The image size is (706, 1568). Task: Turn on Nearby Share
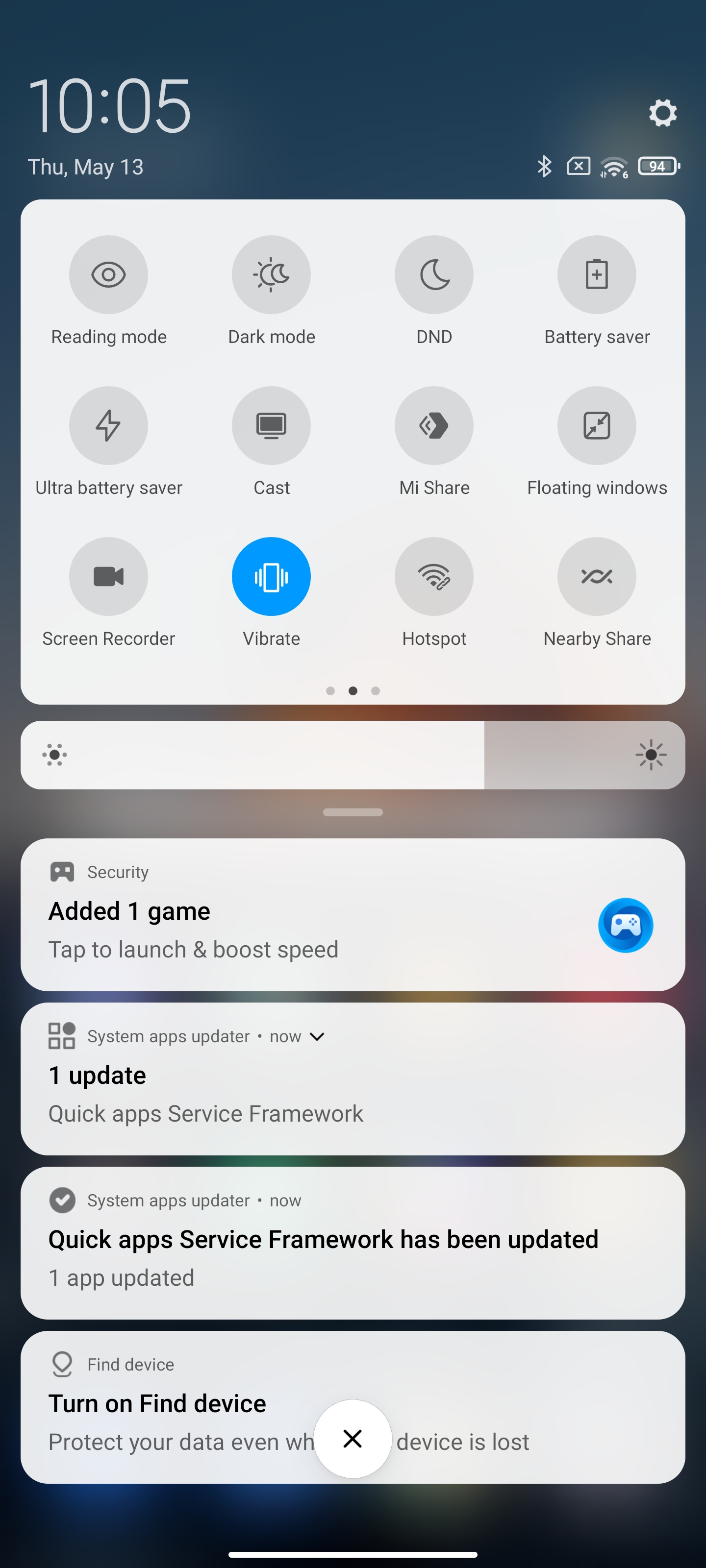point(596,576)
